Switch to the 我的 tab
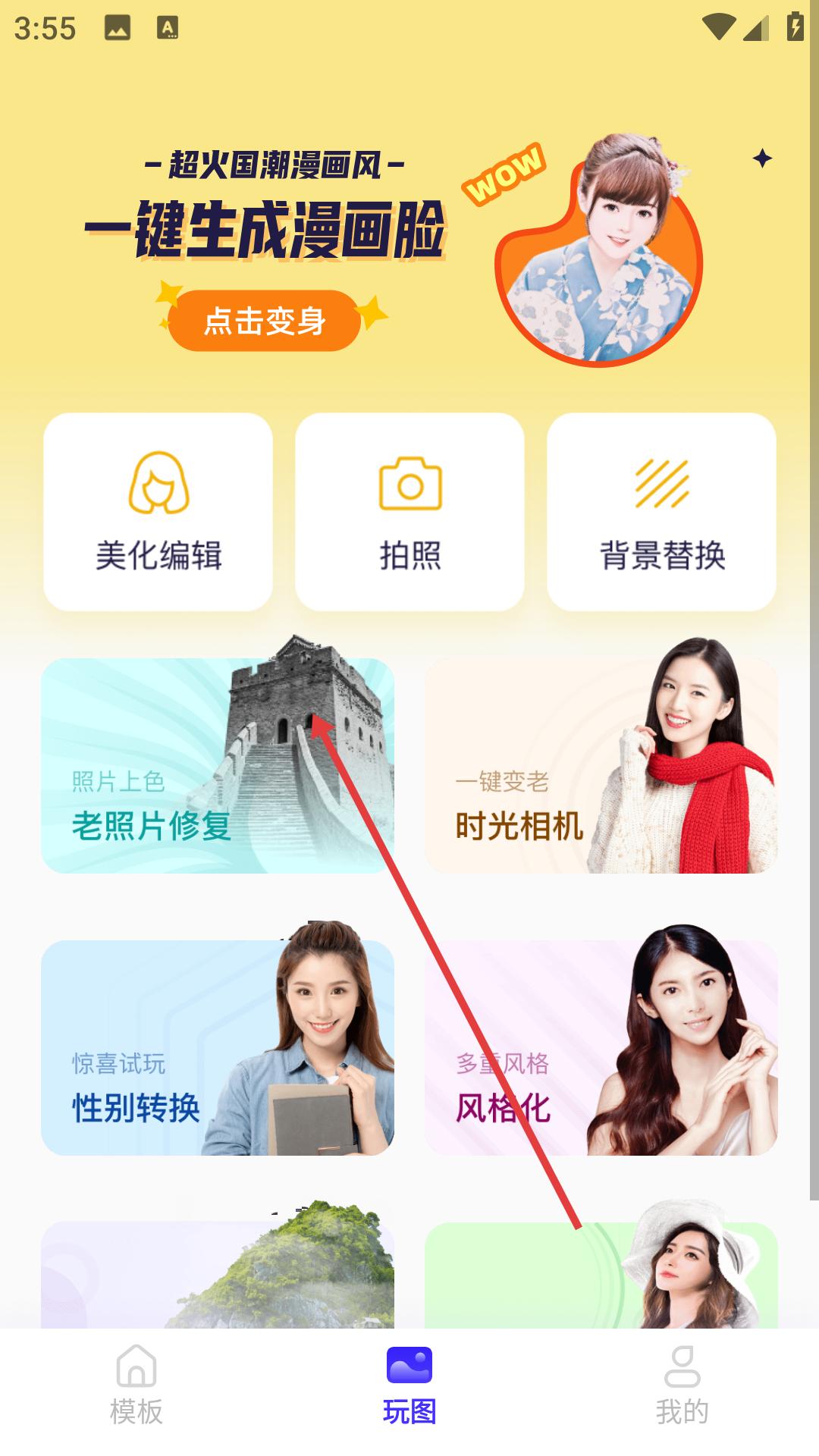The image size is (819, 1456). click(682, 1384)
